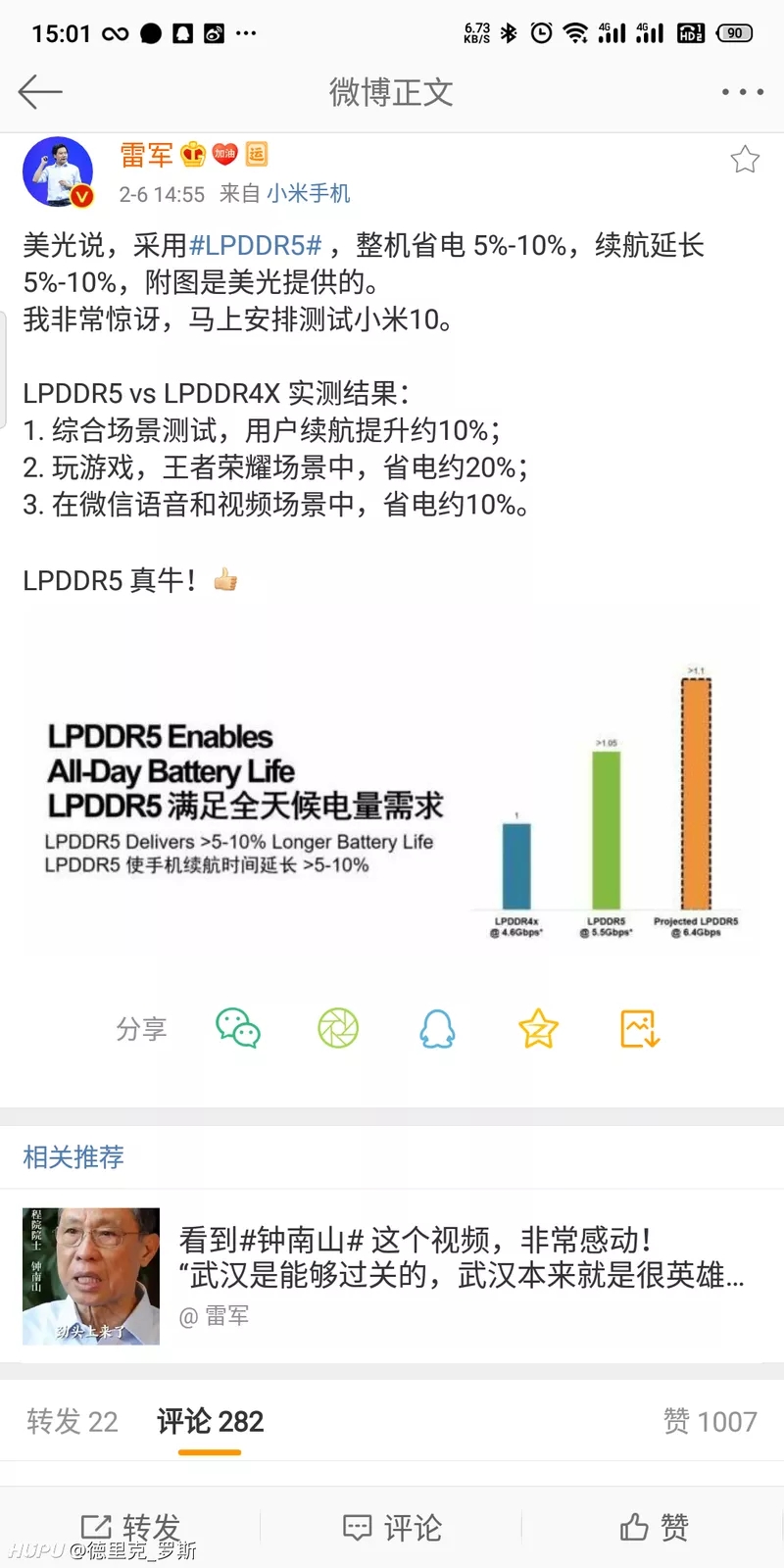This screenshot has height=1568, width=784.
Task: Like the post with bottom 赞 button
Action: (x=654, y=1527)
